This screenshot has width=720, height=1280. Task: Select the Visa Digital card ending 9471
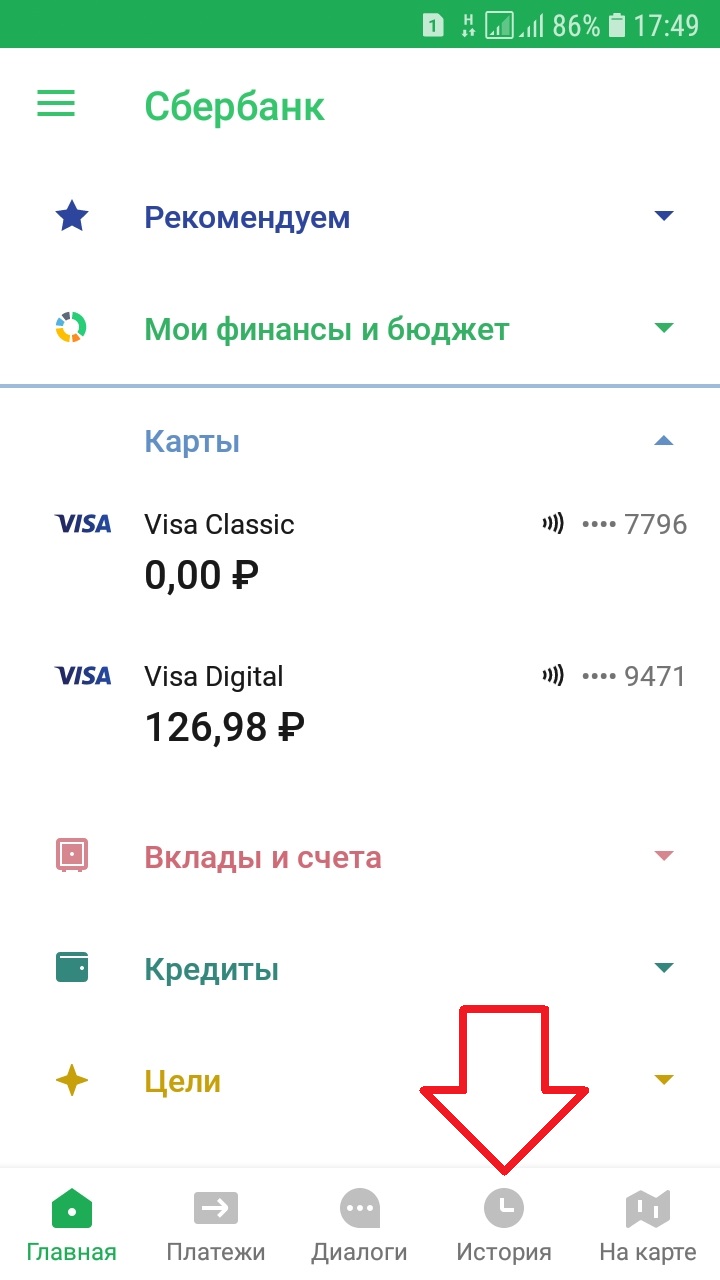(x=300, y=700)
